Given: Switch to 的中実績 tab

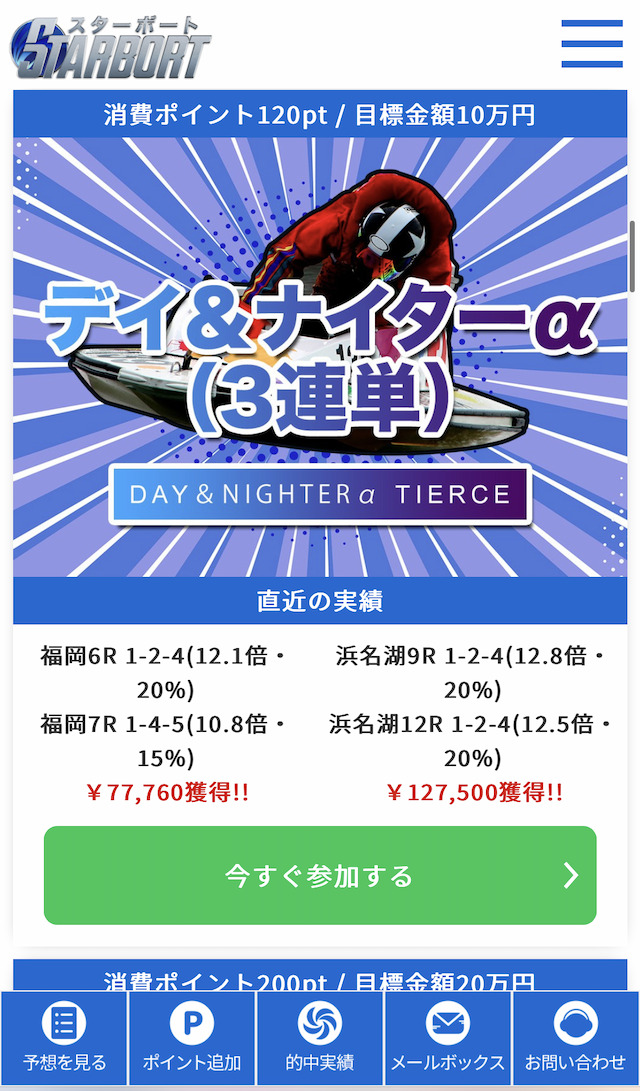Looking at the screenshot, I should (320, 1038).
